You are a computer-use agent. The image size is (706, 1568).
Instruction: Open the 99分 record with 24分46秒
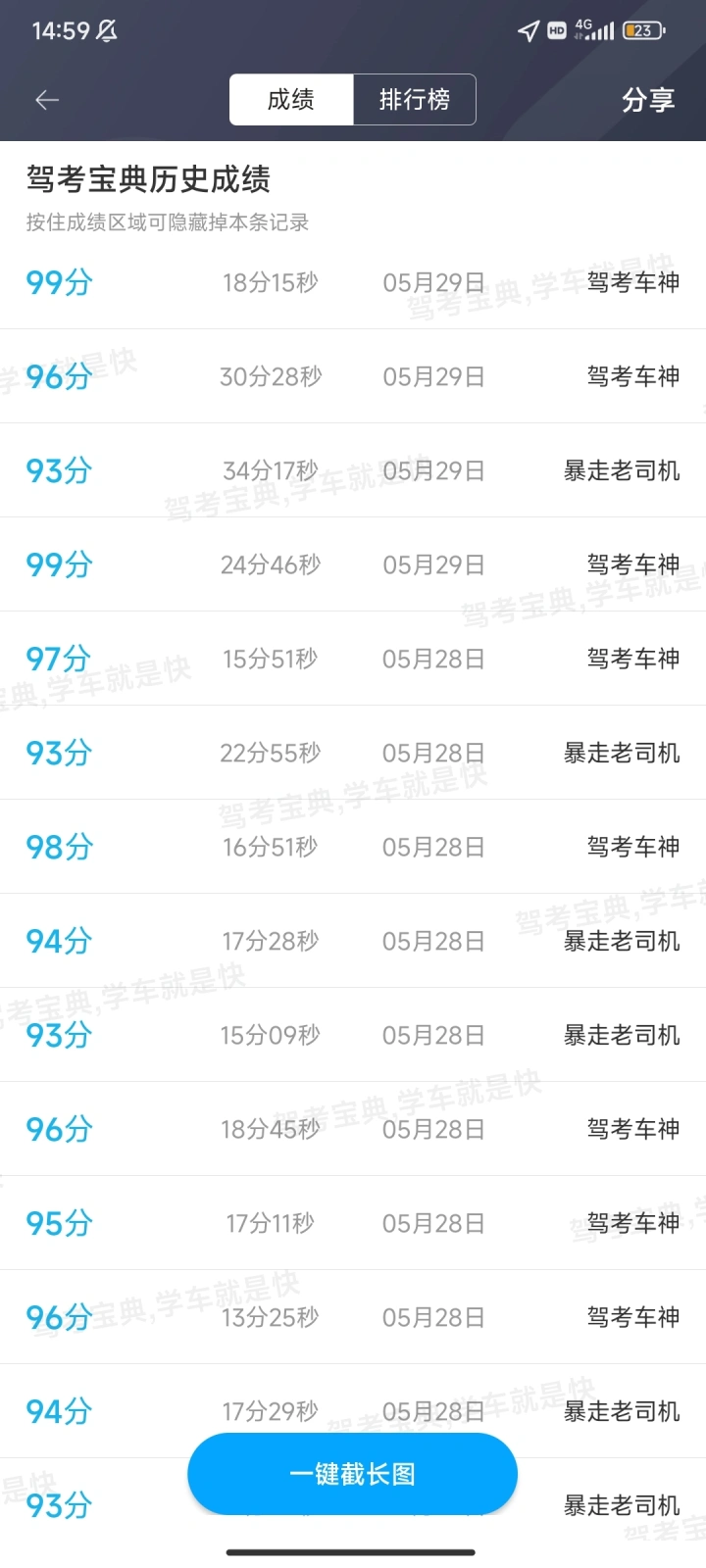point(353,564)
